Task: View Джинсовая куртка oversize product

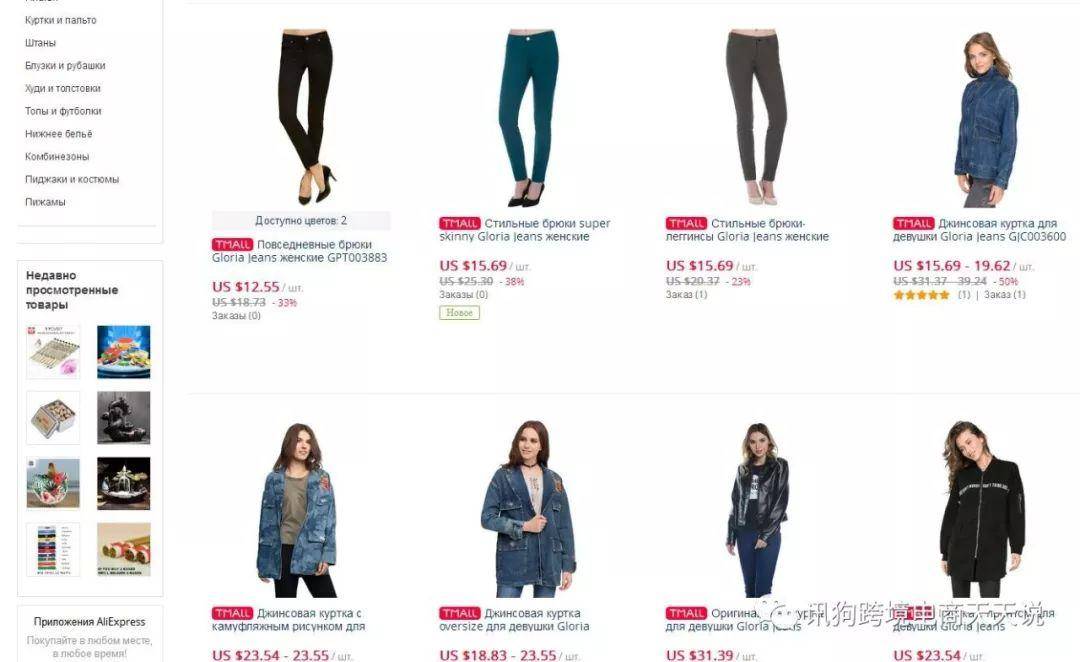Action: 514,620
